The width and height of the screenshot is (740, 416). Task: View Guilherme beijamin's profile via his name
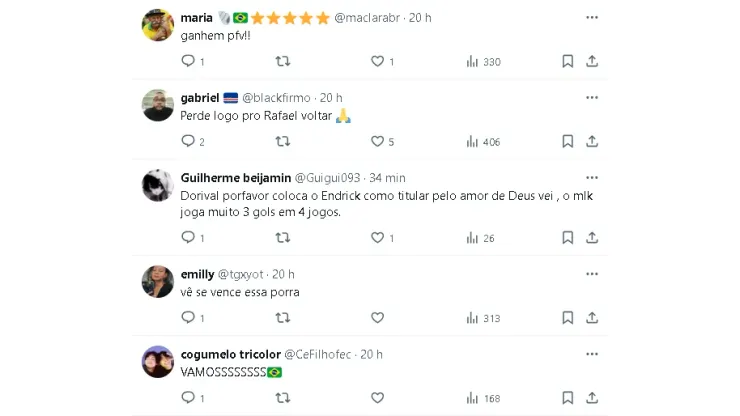pyautogui.click(x=236, y=178)
